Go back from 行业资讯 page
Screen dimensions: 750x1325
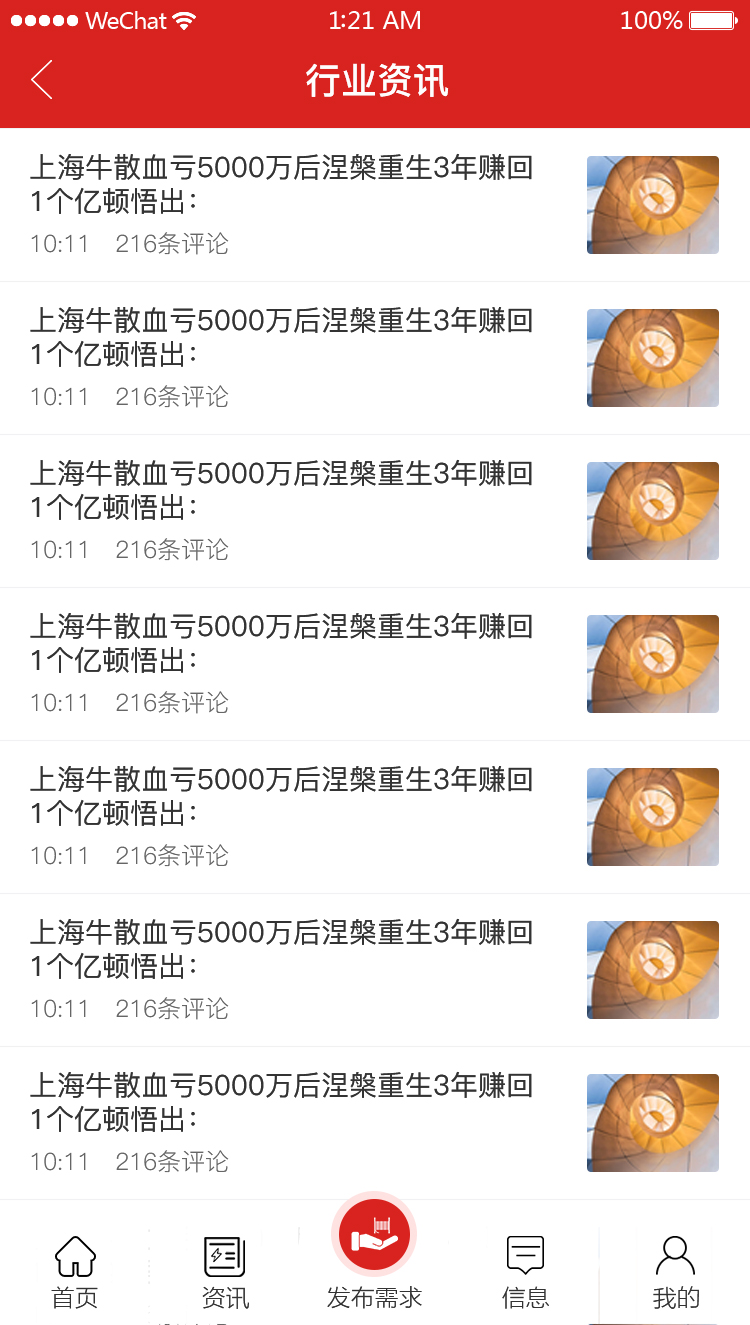42,80
